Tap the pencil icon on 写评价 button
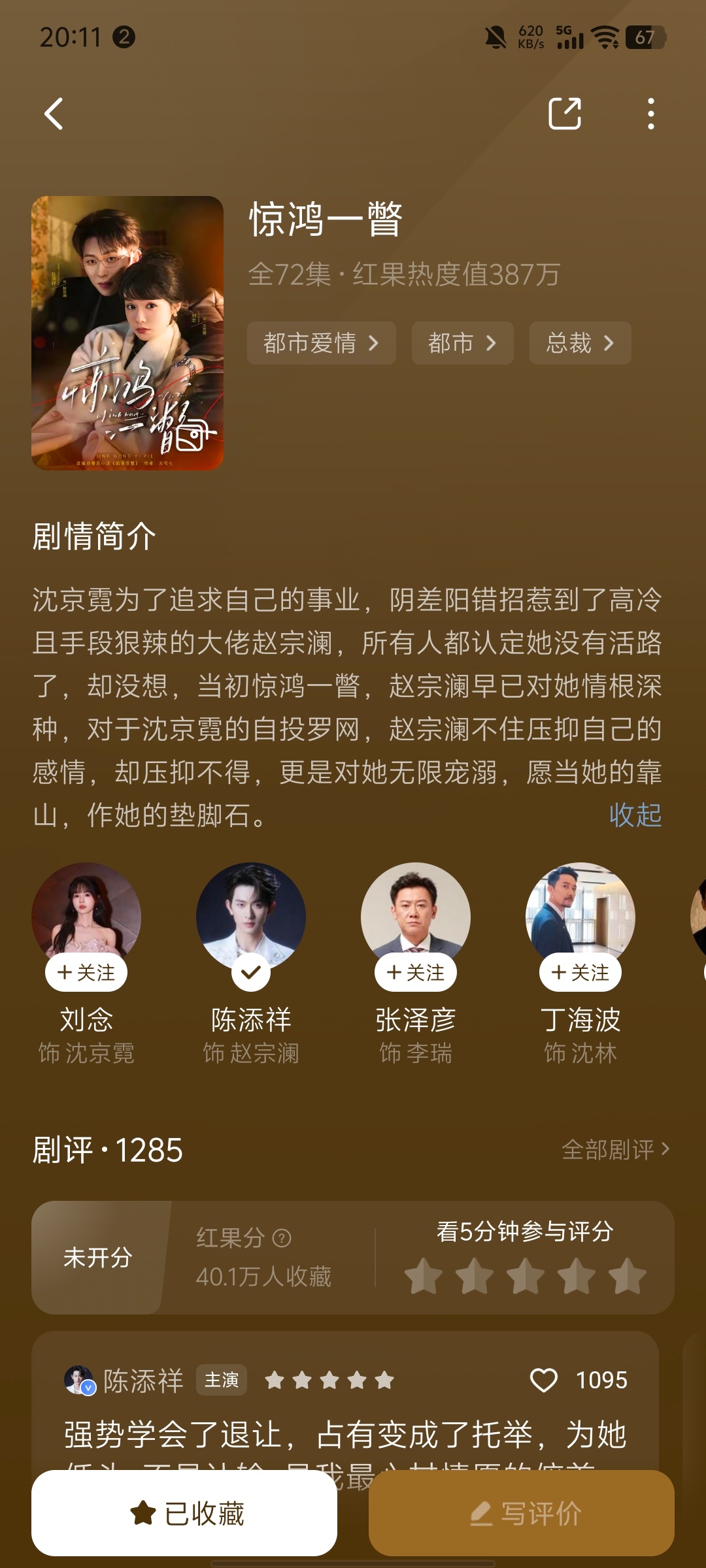This screenshot has width=706, height=1568. [482, 1514]
